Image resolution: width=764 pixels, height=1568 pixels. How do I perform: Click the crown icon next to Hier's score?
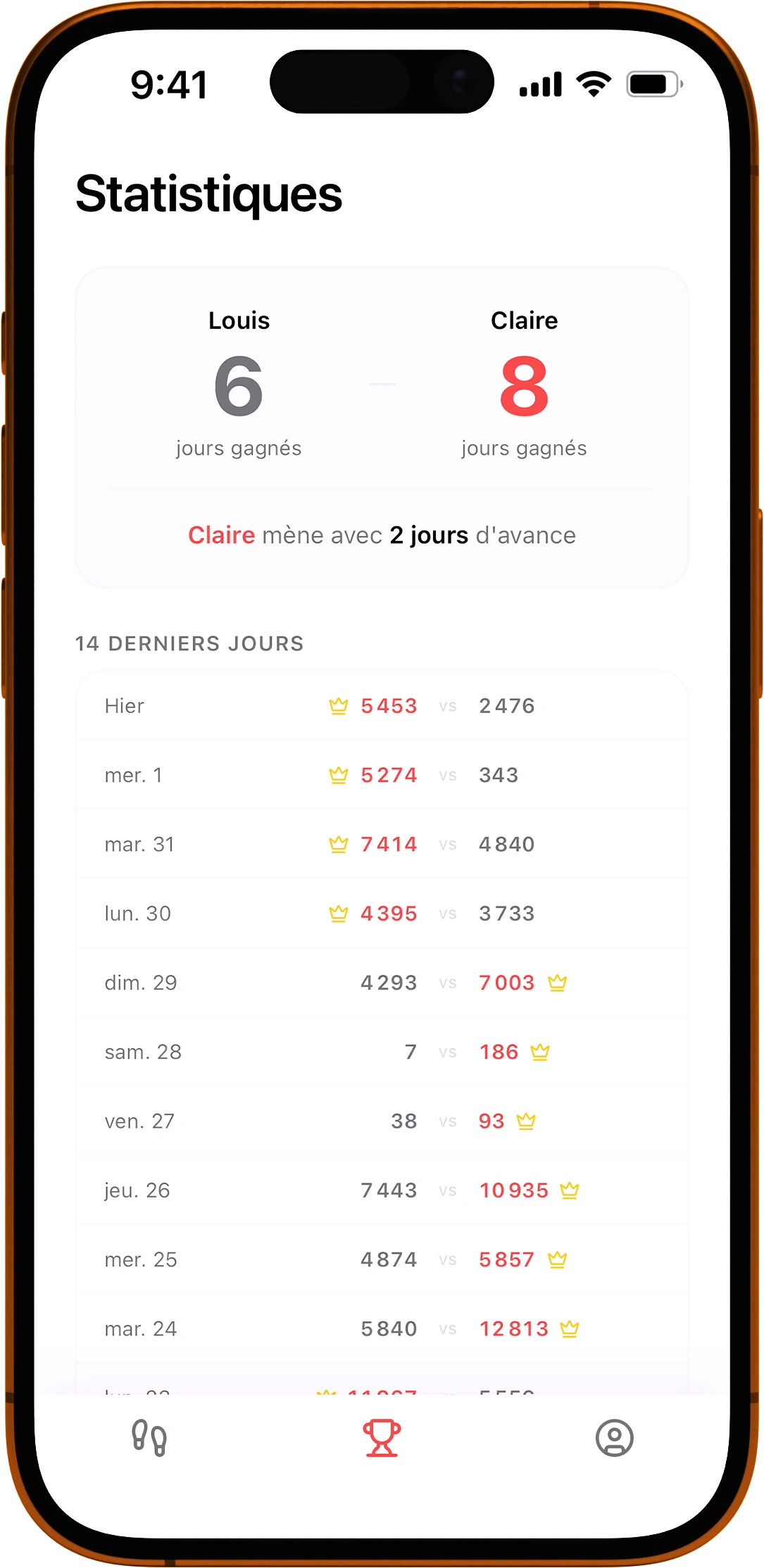[340, 705]
